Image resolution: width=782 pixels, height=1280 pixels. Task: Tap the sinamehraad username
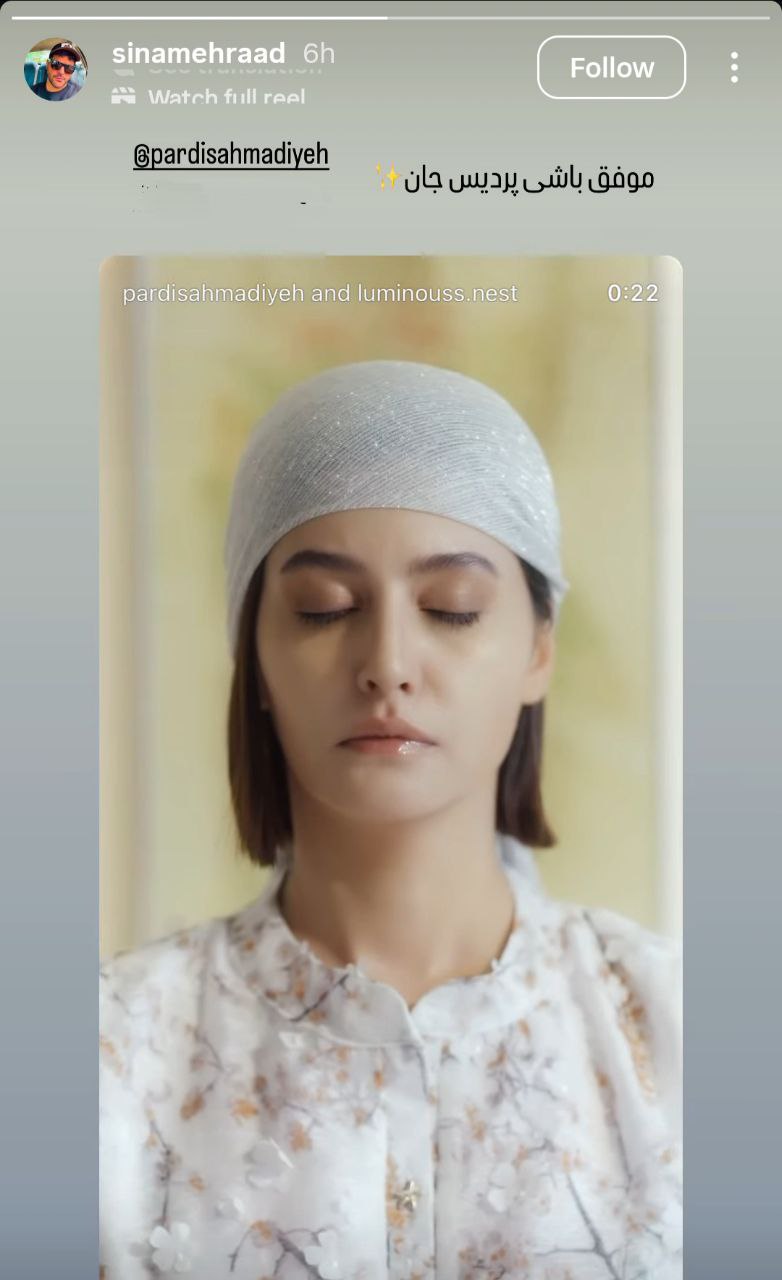[x=198, y=53]
